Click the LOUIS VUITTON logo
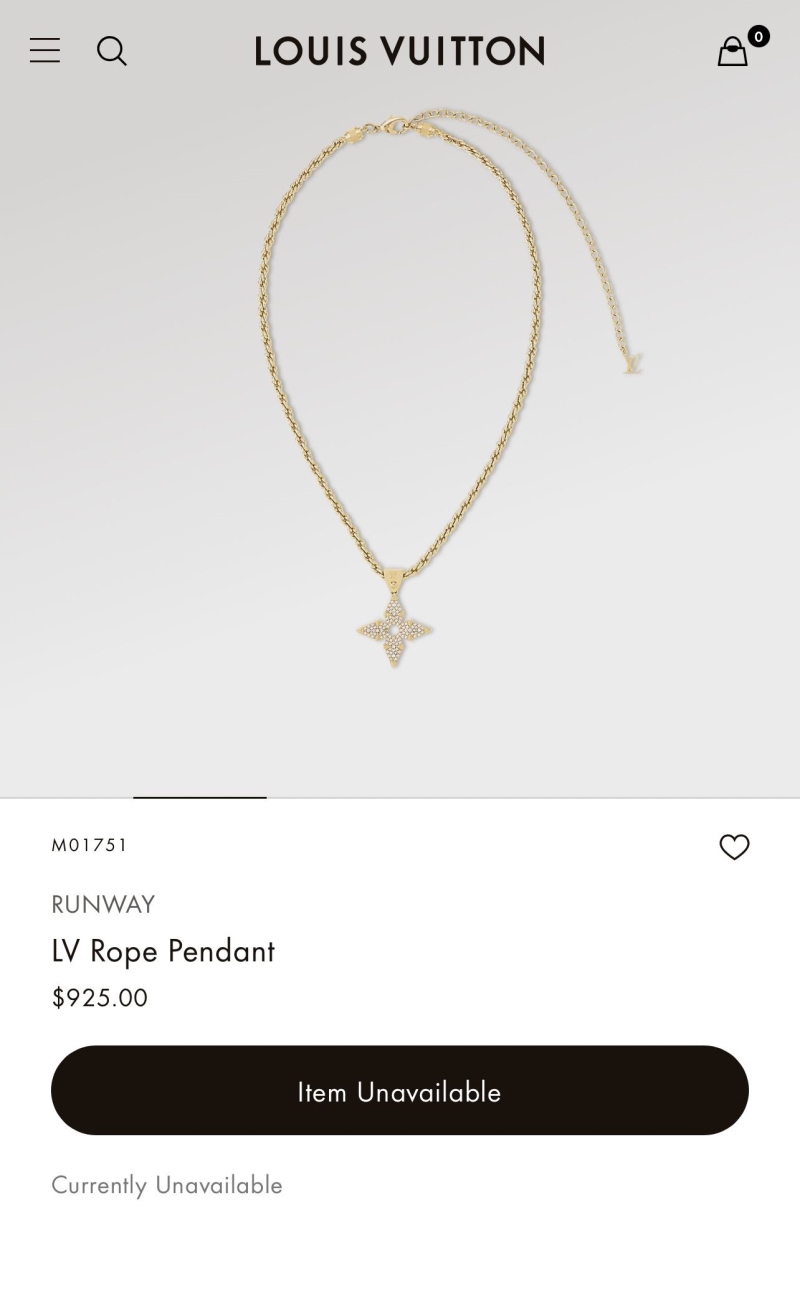 tap(399, 50)
